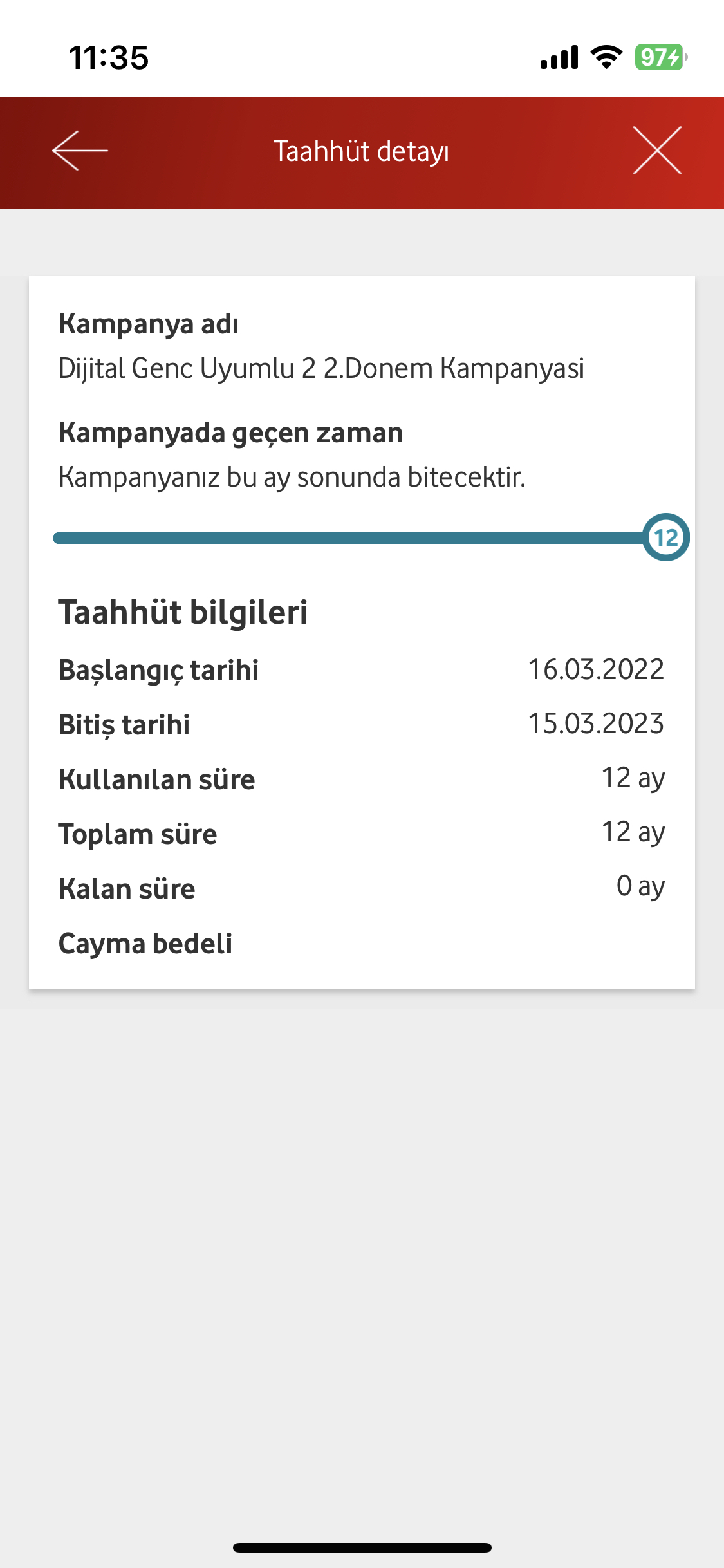Go back from Taahhüt detayı
Viewport: 724px width, 1568px height.
point(80,151)
